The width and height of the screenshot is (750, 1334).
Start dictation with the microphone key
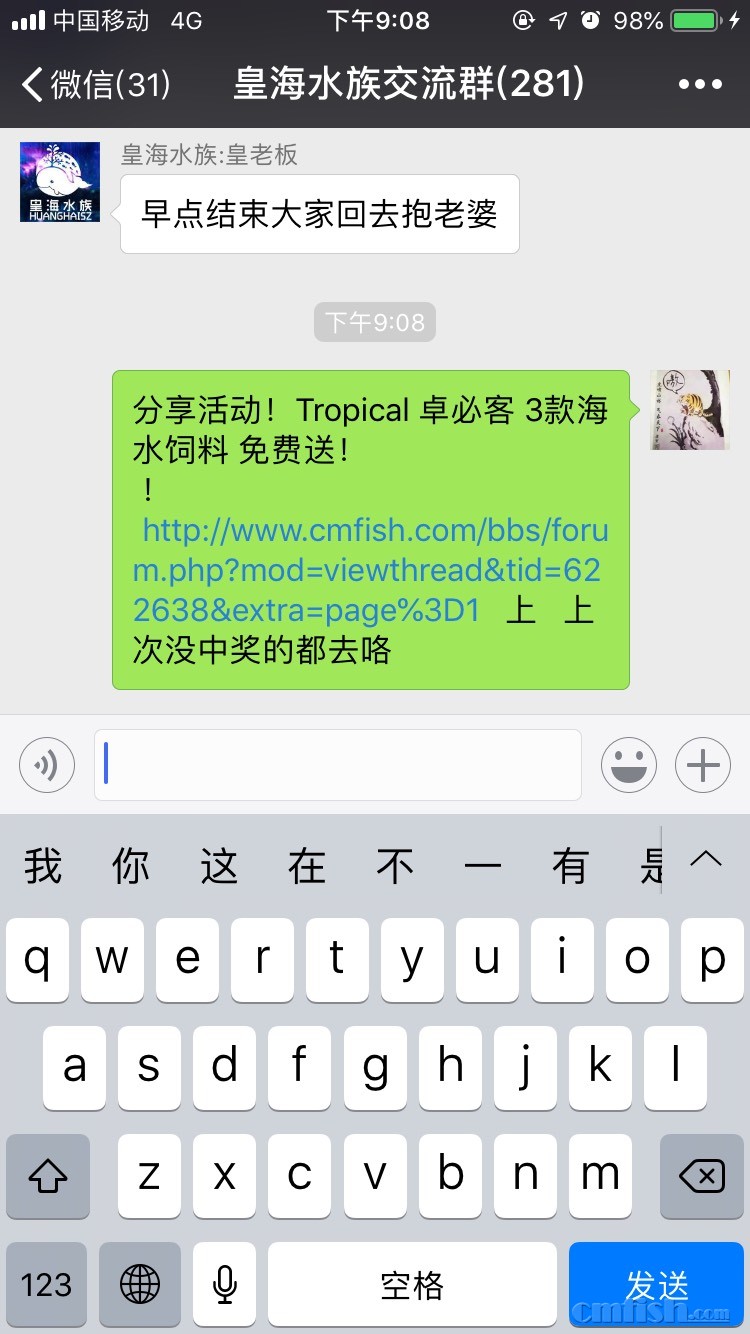tap(225, 1284)
